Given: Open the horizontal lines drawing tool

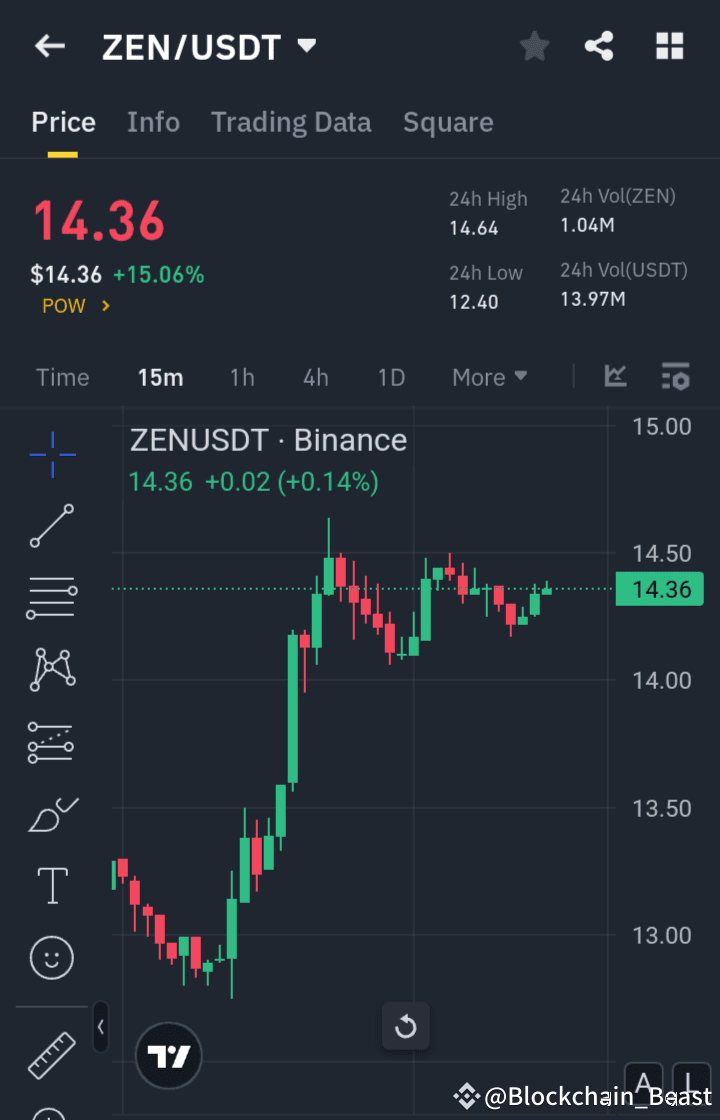Looking at the screenshot, I should point(51,597).
